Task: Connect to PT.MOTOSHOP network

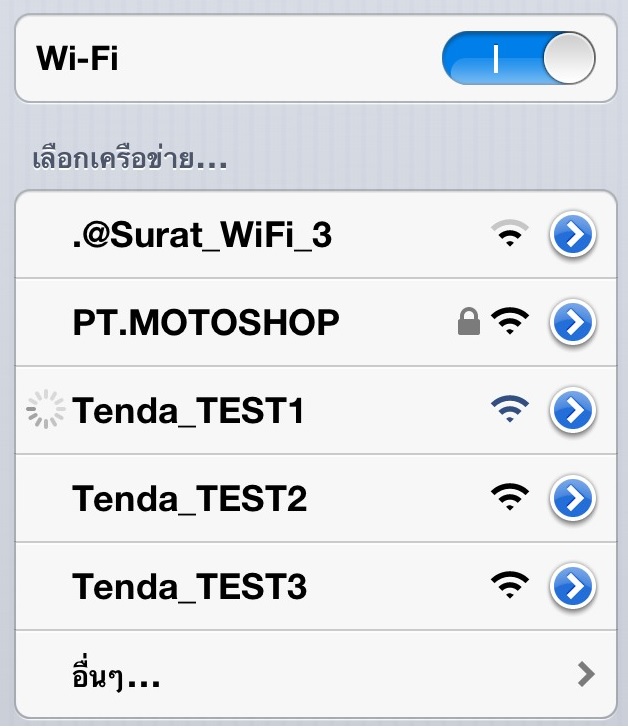Action: 206,322
